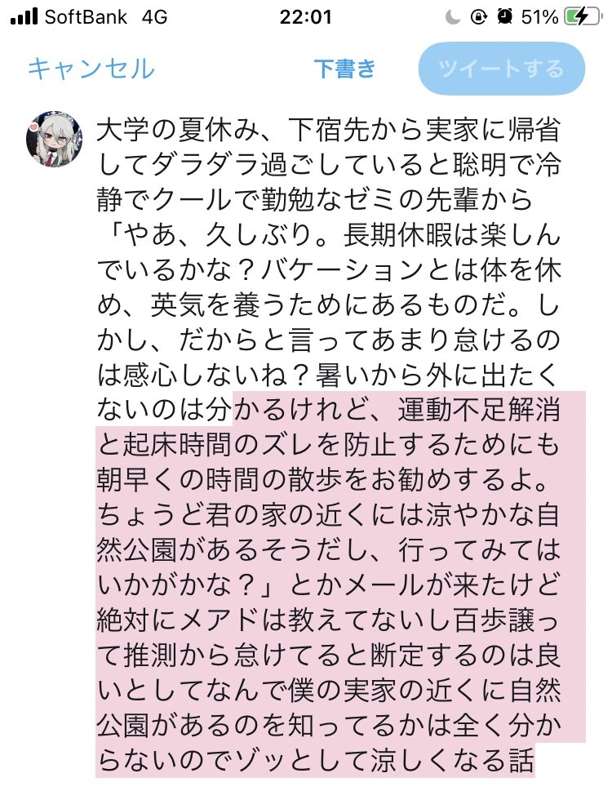Viewport: 612px width, 800px height.
Task: Tap the ツイートする button
Action: click(502, 69)
